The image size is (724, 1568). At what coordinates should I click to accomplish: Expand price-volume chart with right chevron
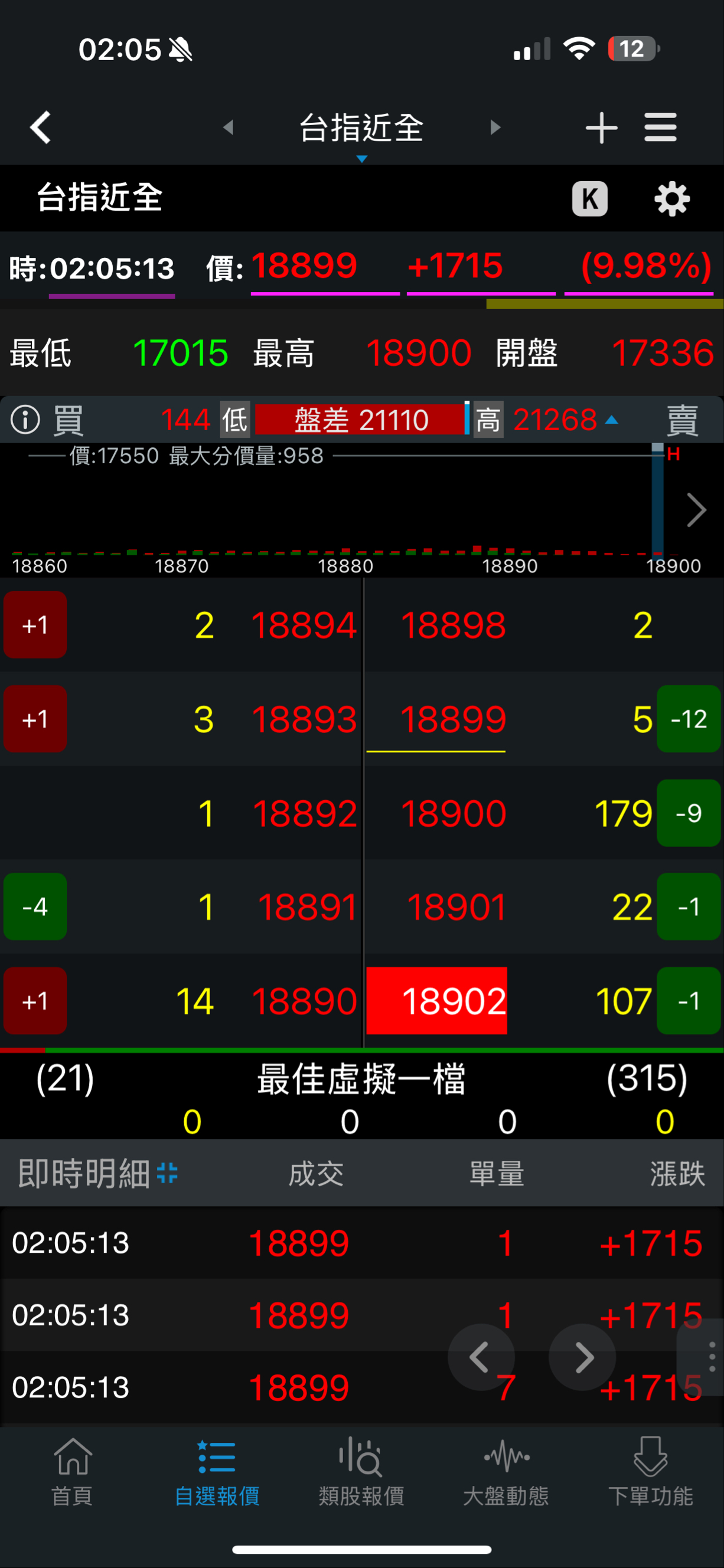[x=696, y=510]
